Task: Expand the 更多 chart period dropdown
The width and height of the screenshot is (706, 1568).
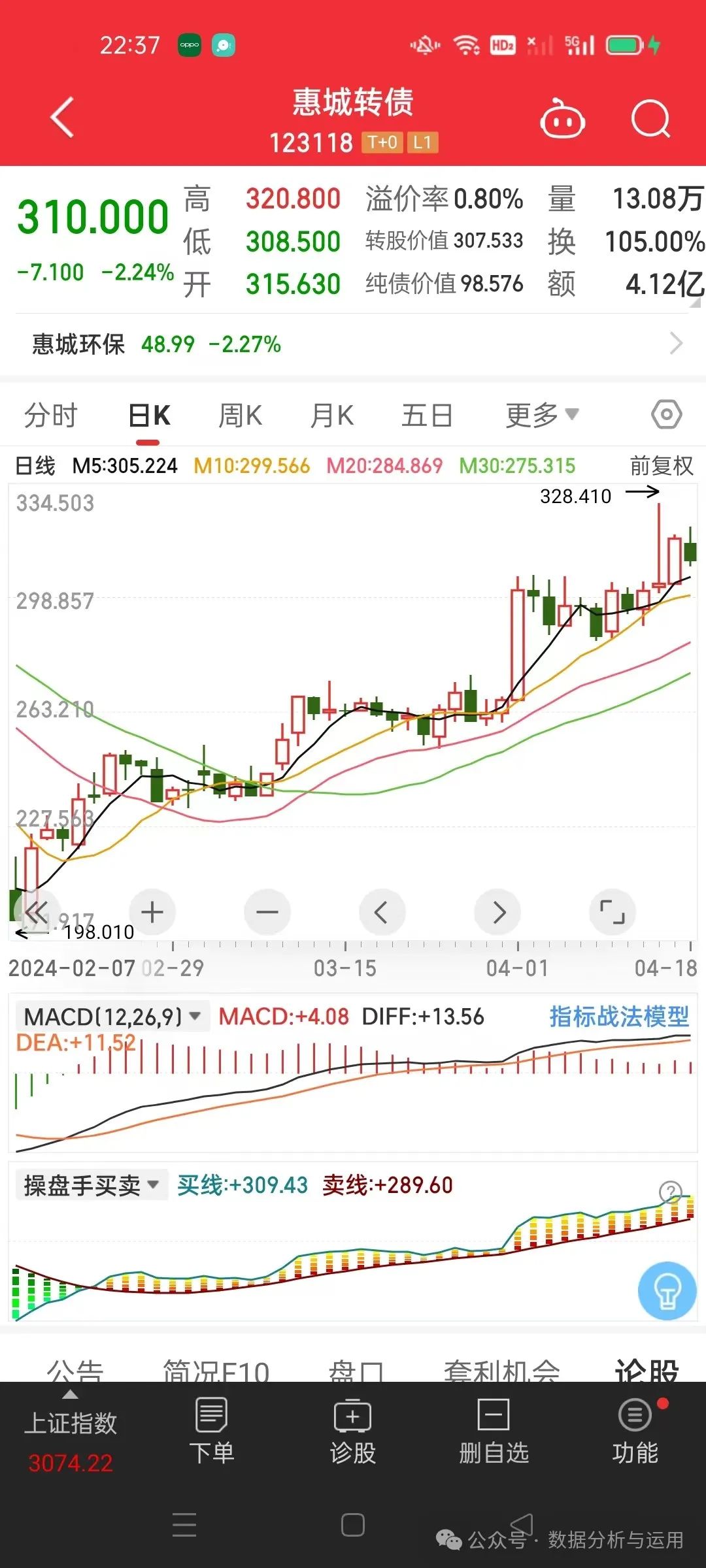Action: [542, 416]
